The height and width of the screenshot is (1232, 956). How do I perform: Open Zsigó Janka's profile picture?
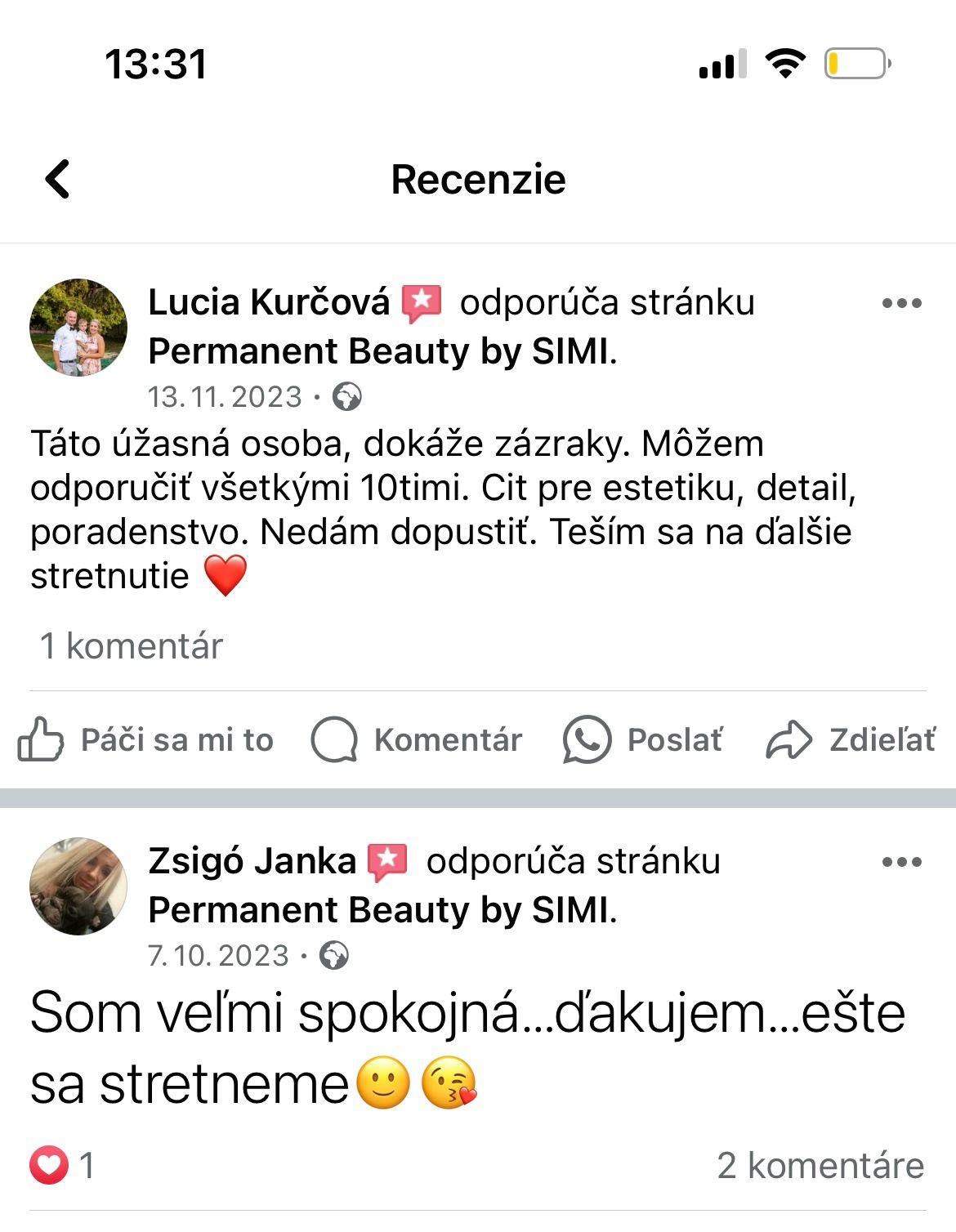(x=78, y=886)
